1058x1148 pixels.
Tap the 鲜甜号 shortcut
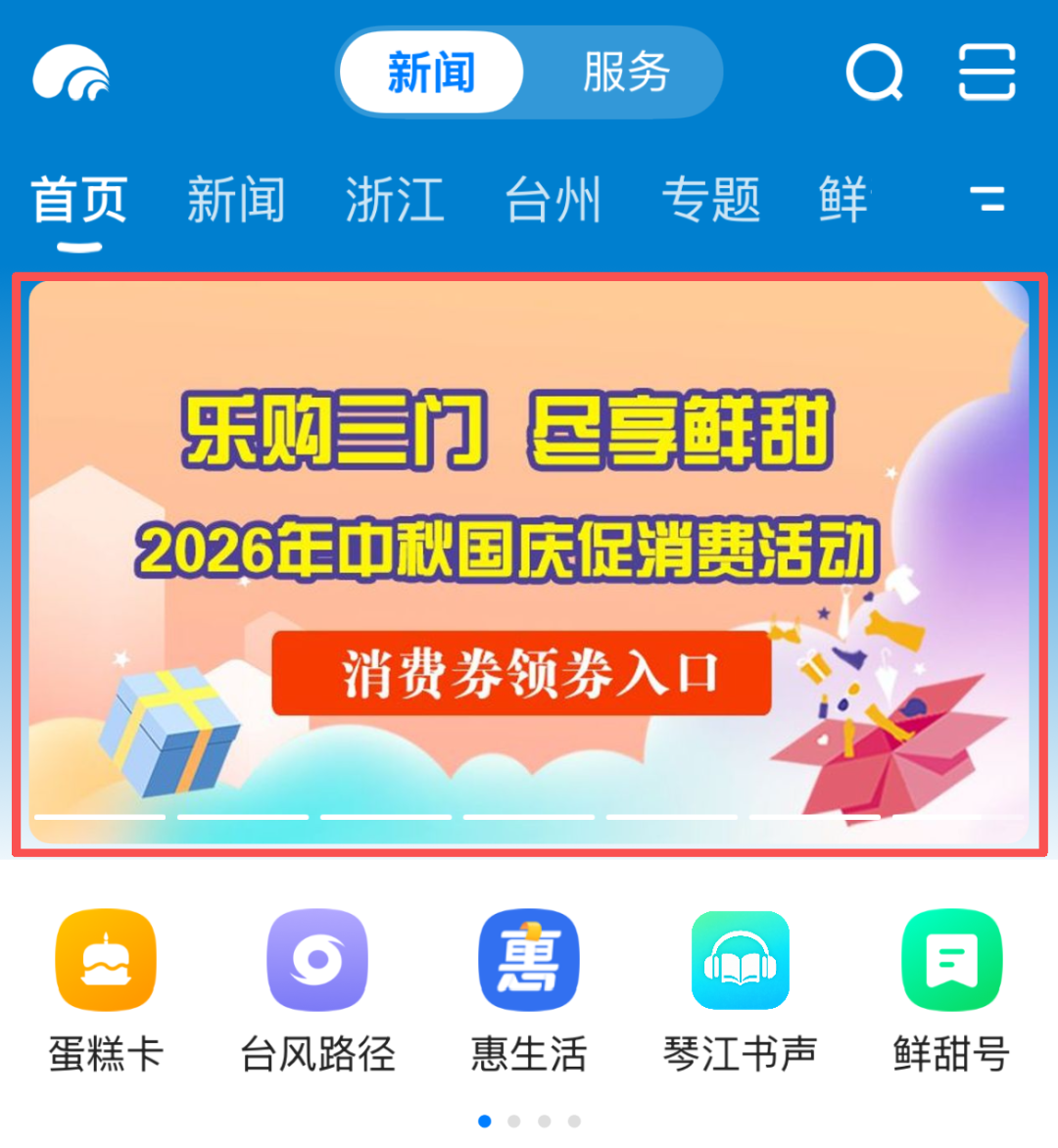[x=952, y=991]
